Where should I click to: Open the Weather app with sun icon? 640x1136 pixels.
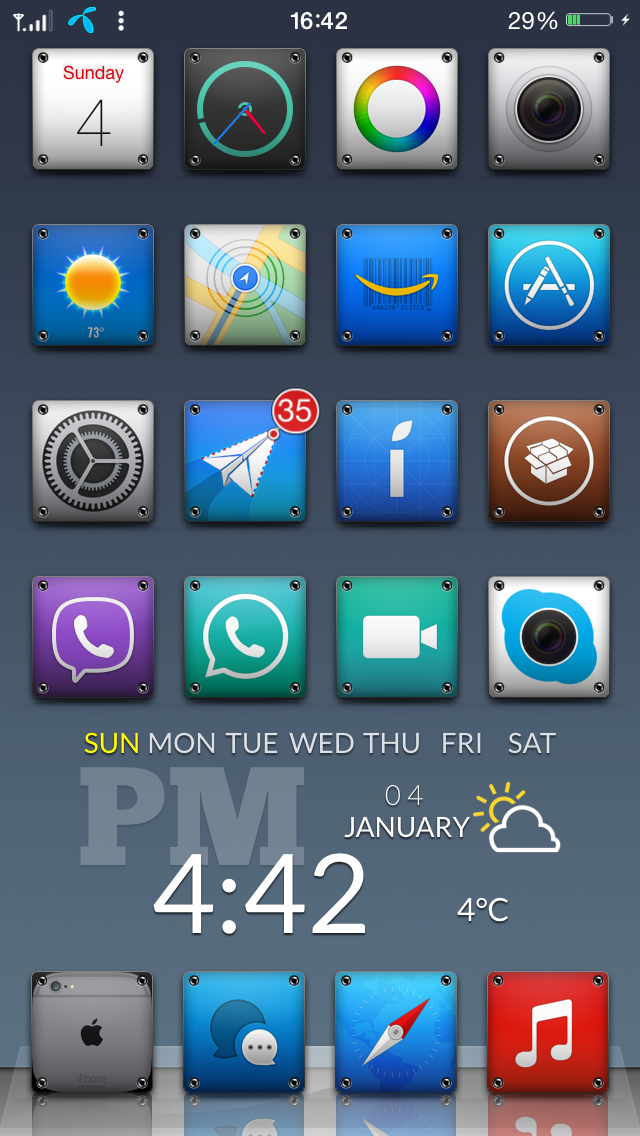coord(93,285)
